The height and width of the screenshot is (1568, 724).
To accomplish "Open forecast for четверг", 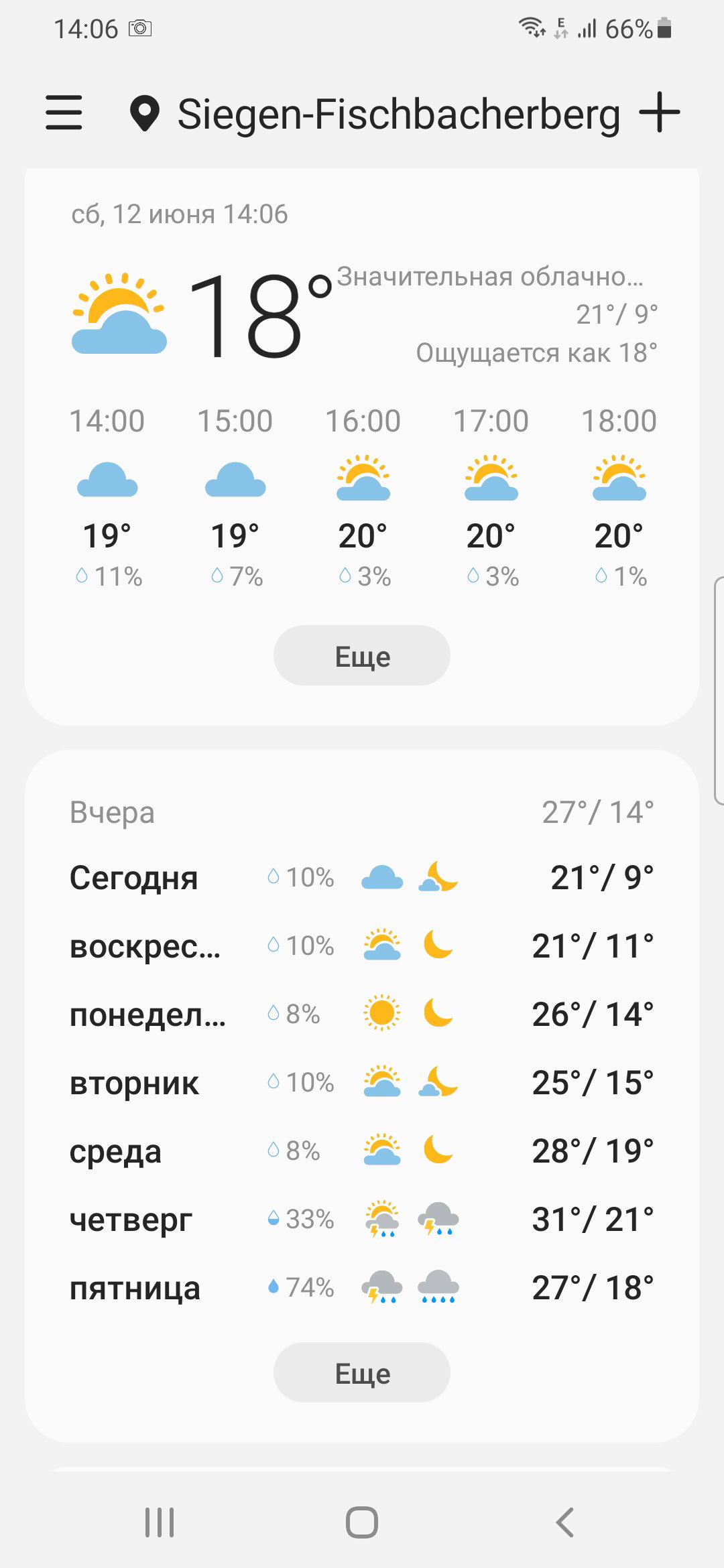I will (362, 1219).
